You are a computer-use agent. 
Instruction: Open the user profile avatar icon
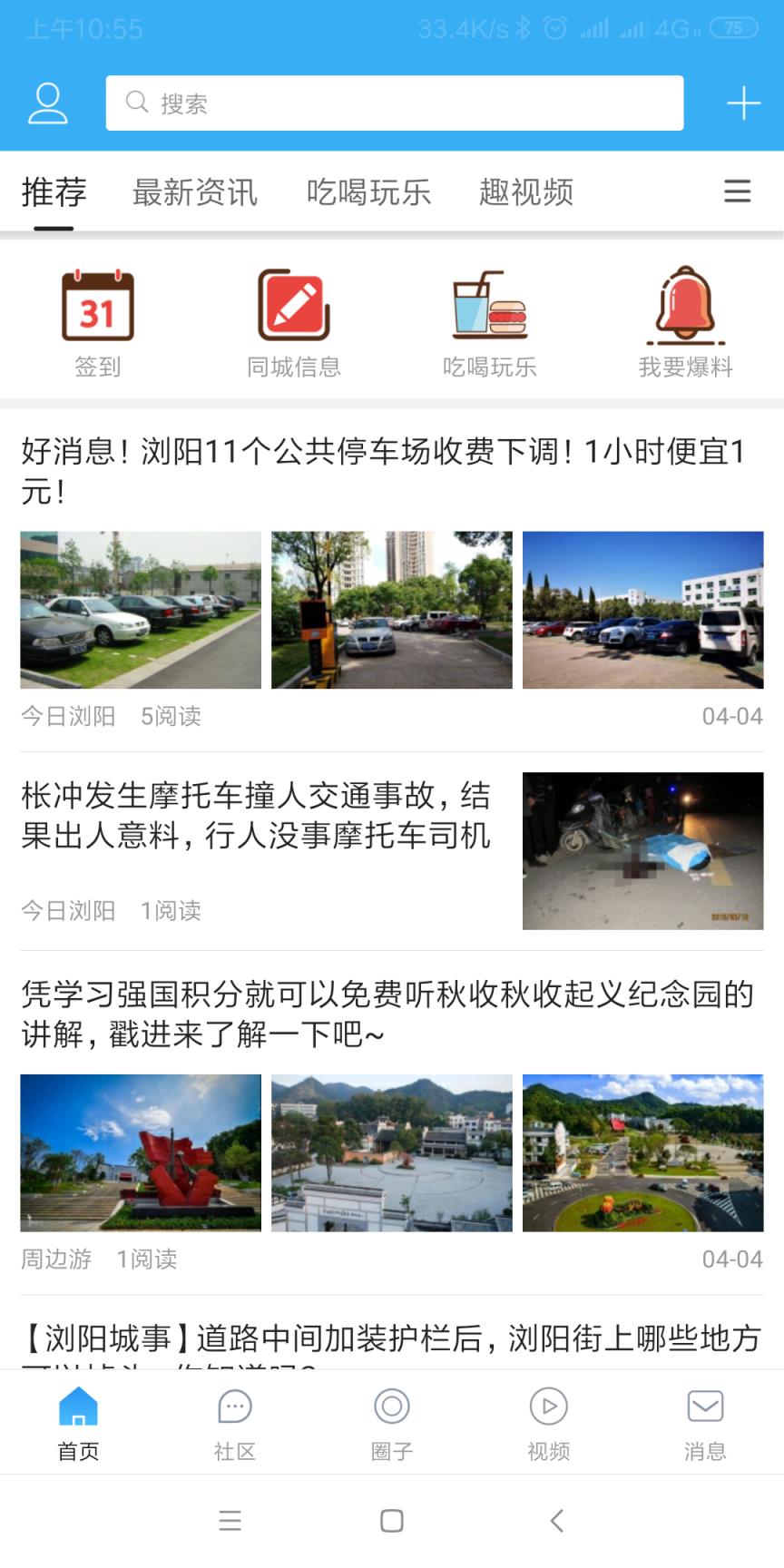(48, 102)
